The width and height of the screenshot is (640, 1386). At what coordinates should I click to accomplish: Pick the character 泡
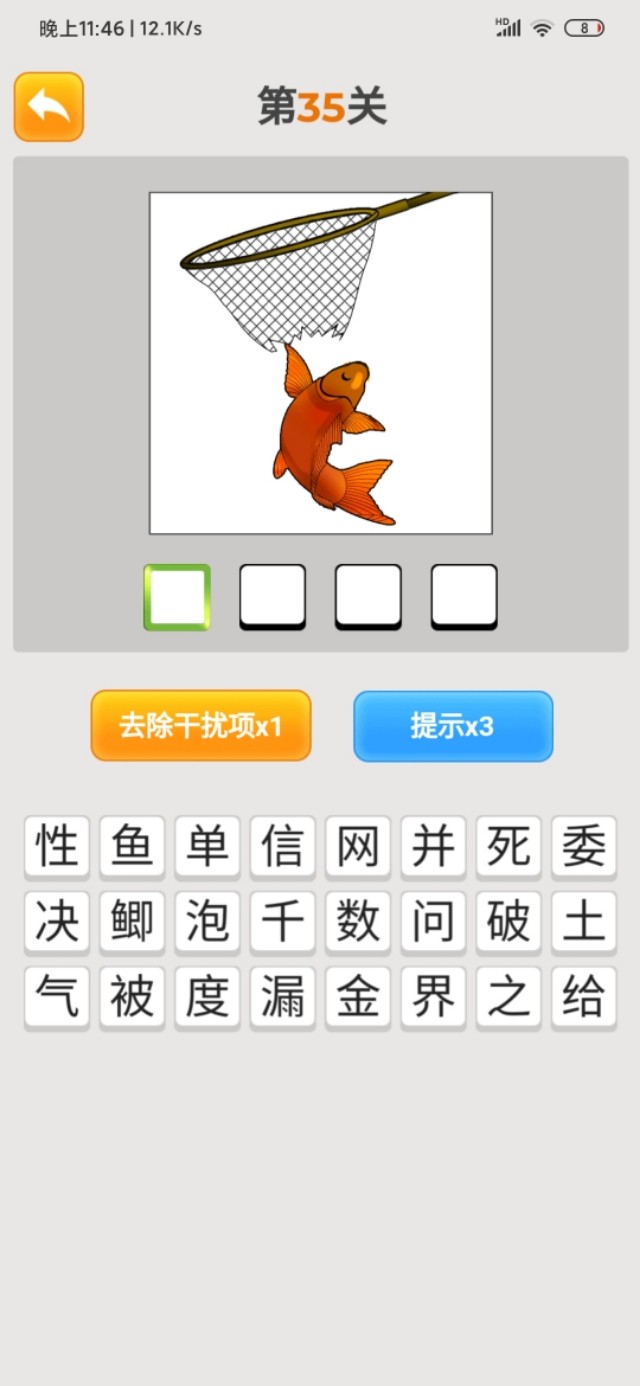tap(207, 922)
